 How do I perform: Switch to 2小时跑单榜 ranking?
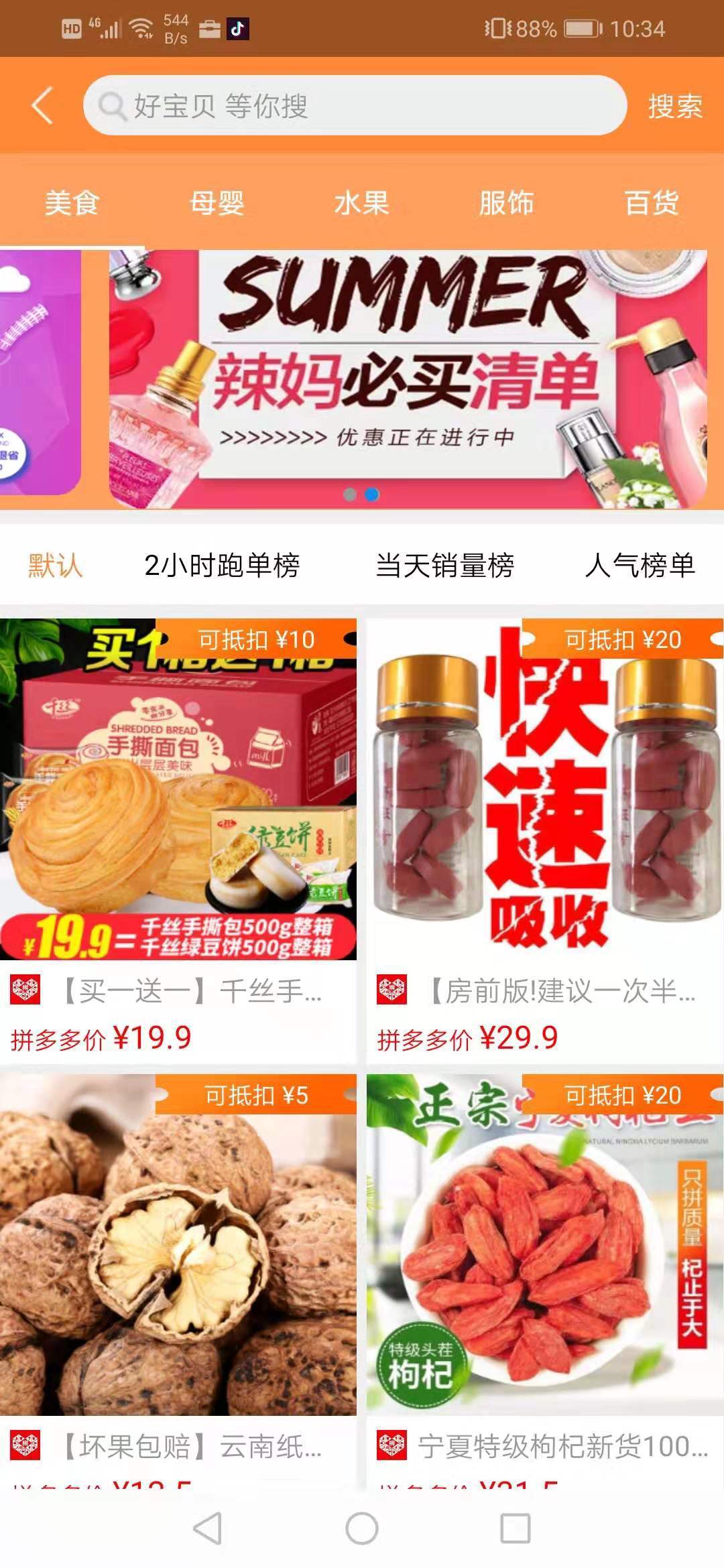222,565
